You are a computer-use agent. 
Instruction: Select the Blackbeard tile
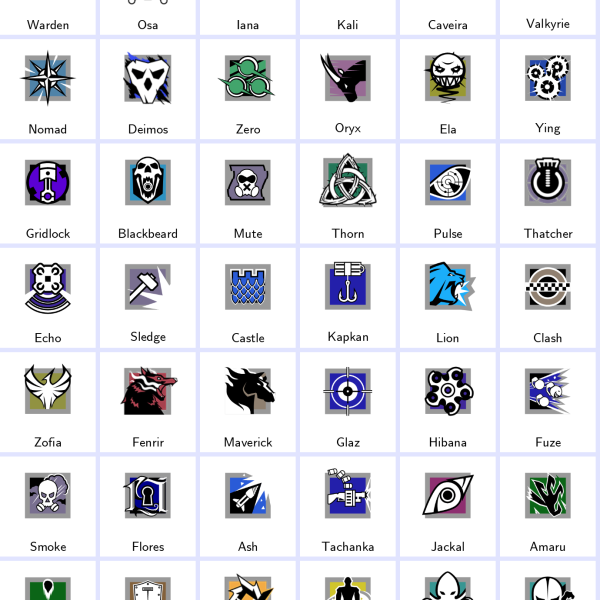coord(148,192)
